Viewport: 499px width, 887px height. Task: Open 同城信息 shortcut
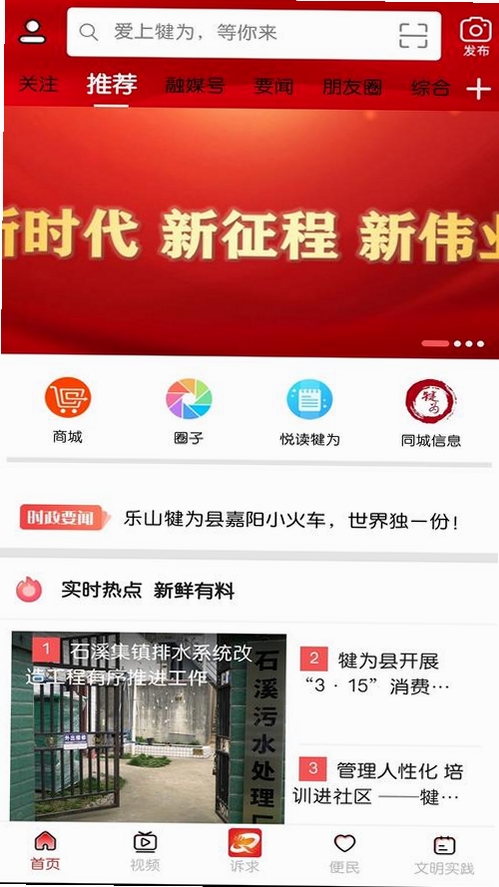click(431, 414)
